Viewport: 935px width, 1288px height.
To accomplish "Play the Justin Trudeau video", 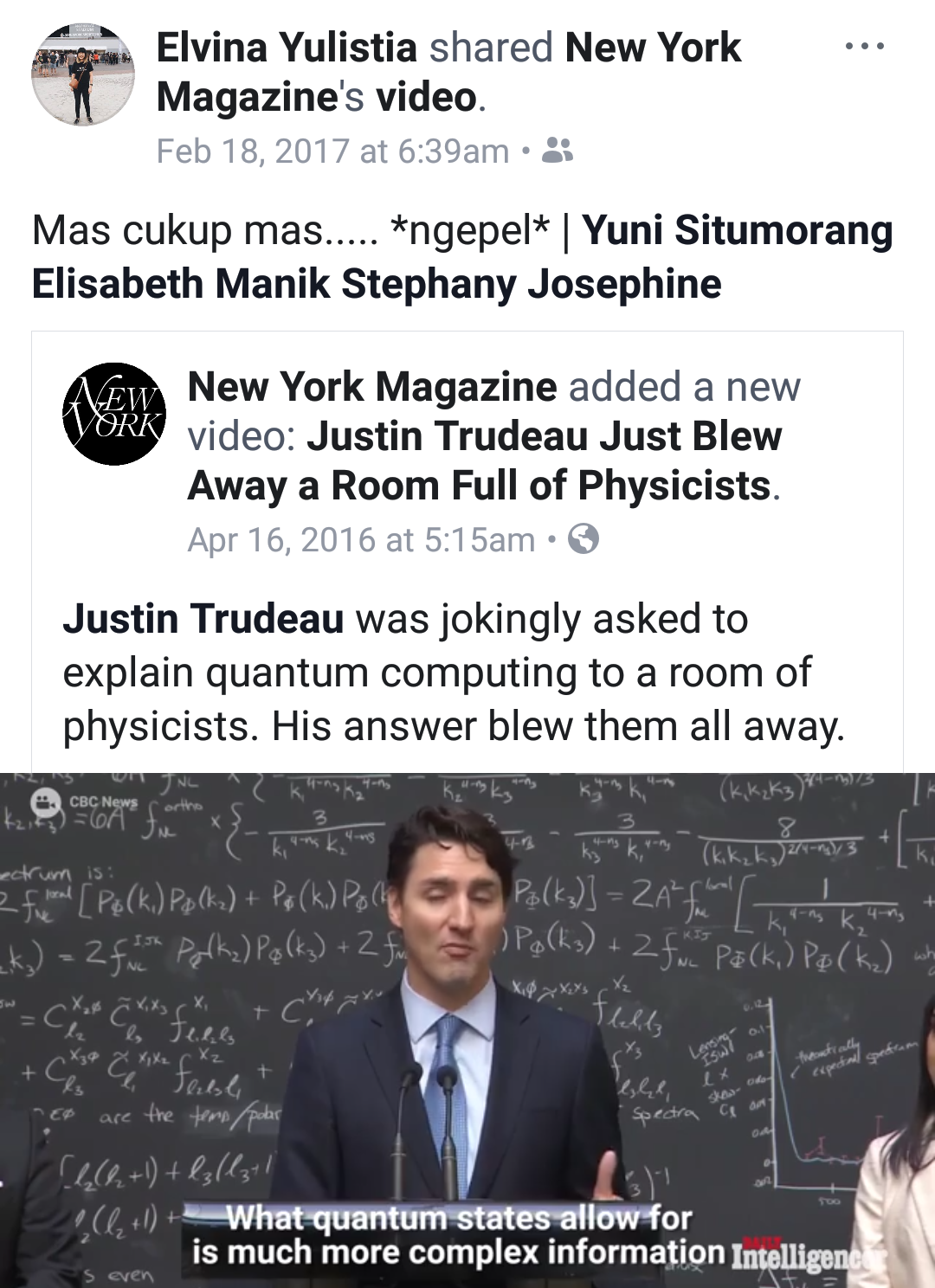I will coord(467,1028).
